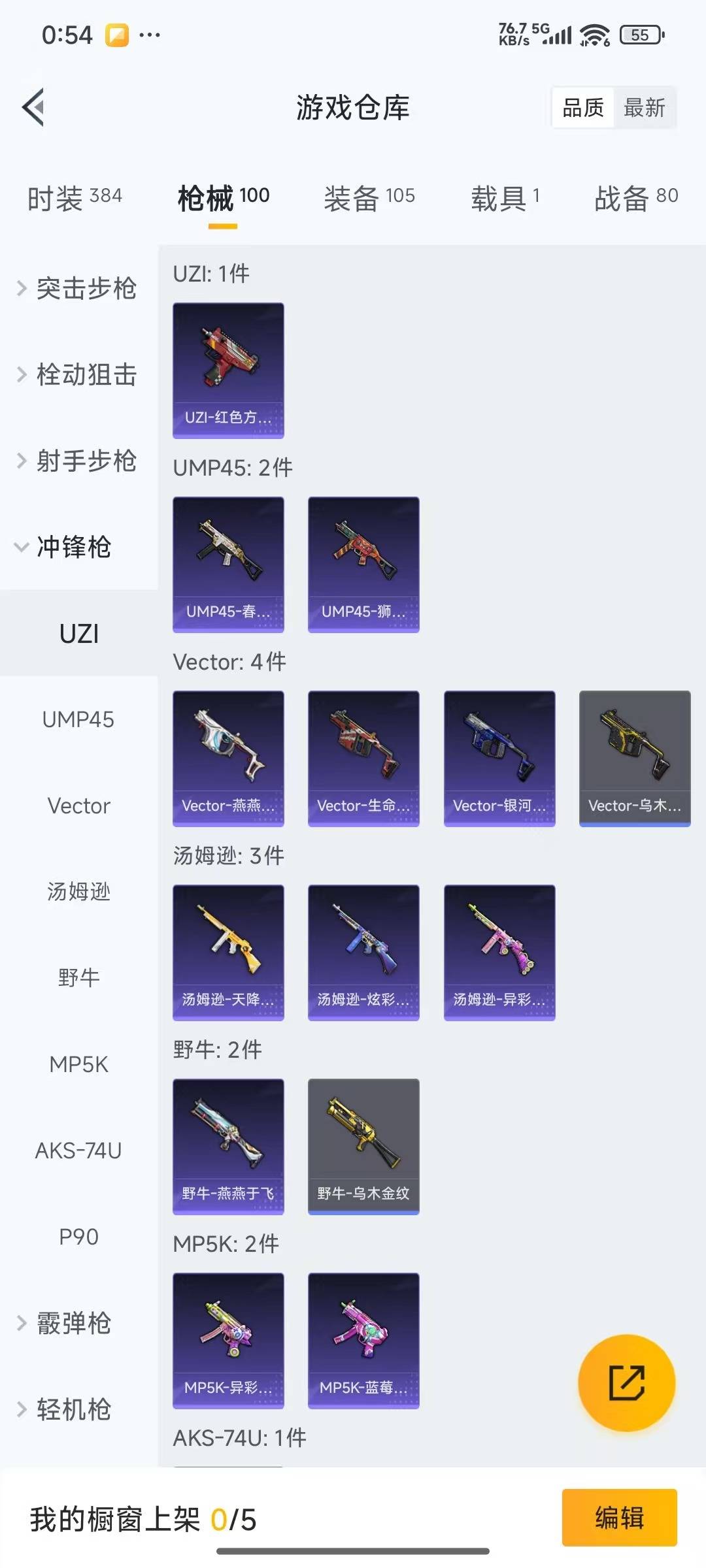The width and height of the screenshot is (706, 1568).
Task: Go back from 游戏仓库
Action: (x=34, y=107)
